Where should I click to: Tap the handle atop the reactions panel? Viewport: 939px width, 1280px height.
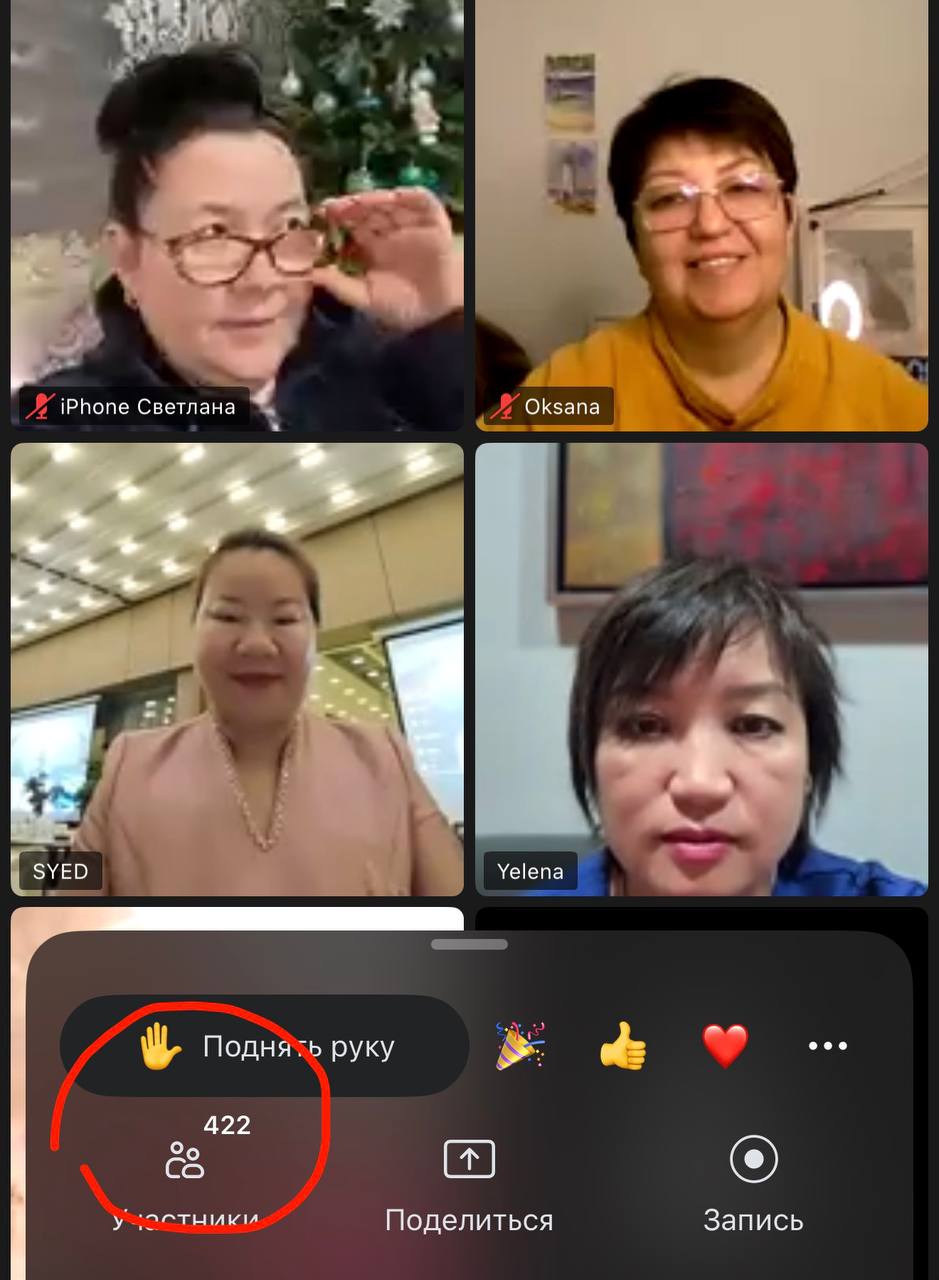469,944
